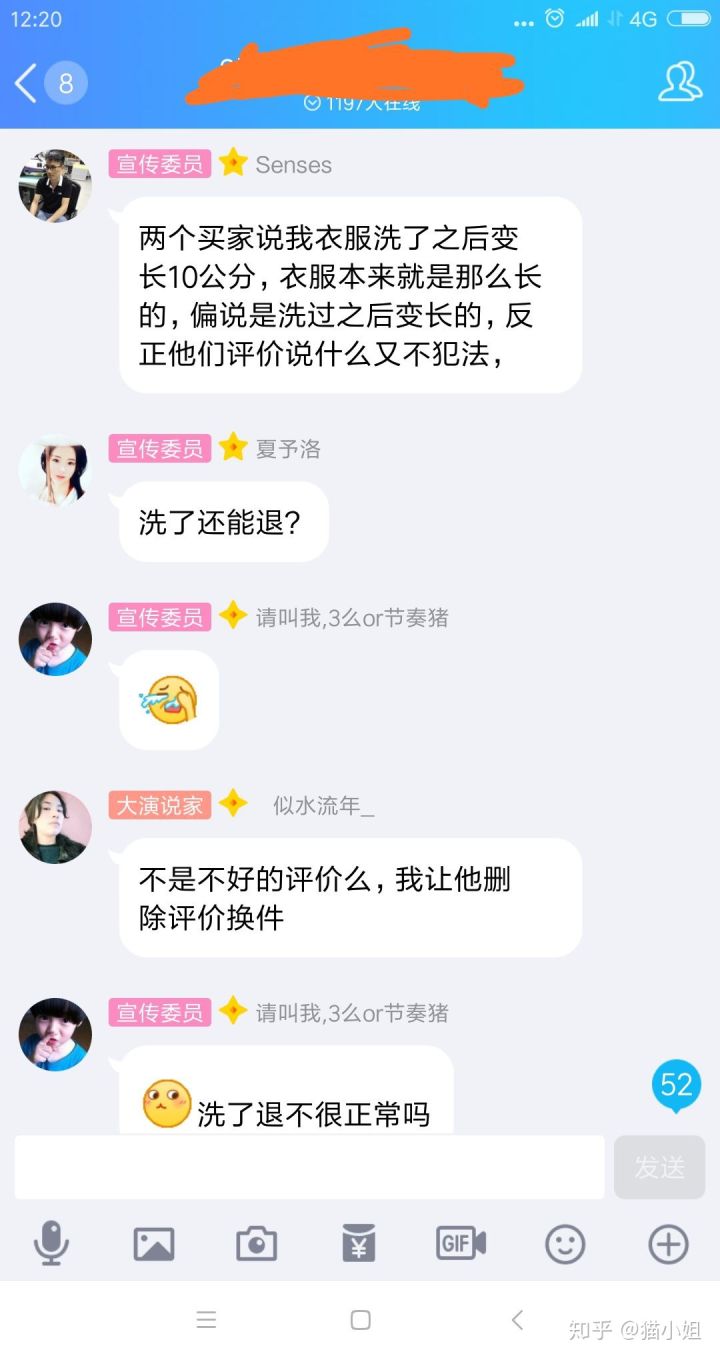This screenshot has width=720, height=1360.
Task: Open the image gallery picker
Action: tap(154, 1244)
